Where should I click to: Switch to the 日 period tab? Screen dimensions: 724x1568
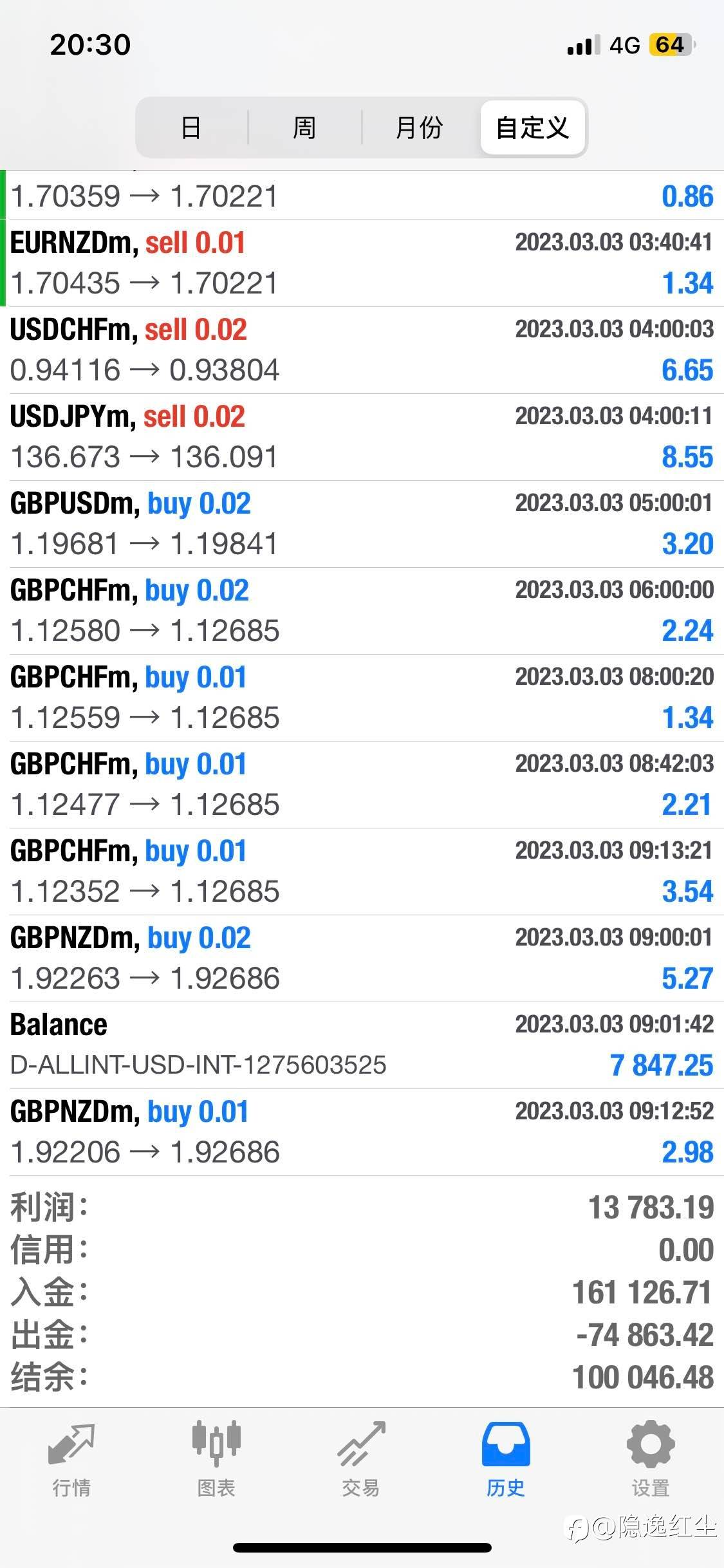191,127
